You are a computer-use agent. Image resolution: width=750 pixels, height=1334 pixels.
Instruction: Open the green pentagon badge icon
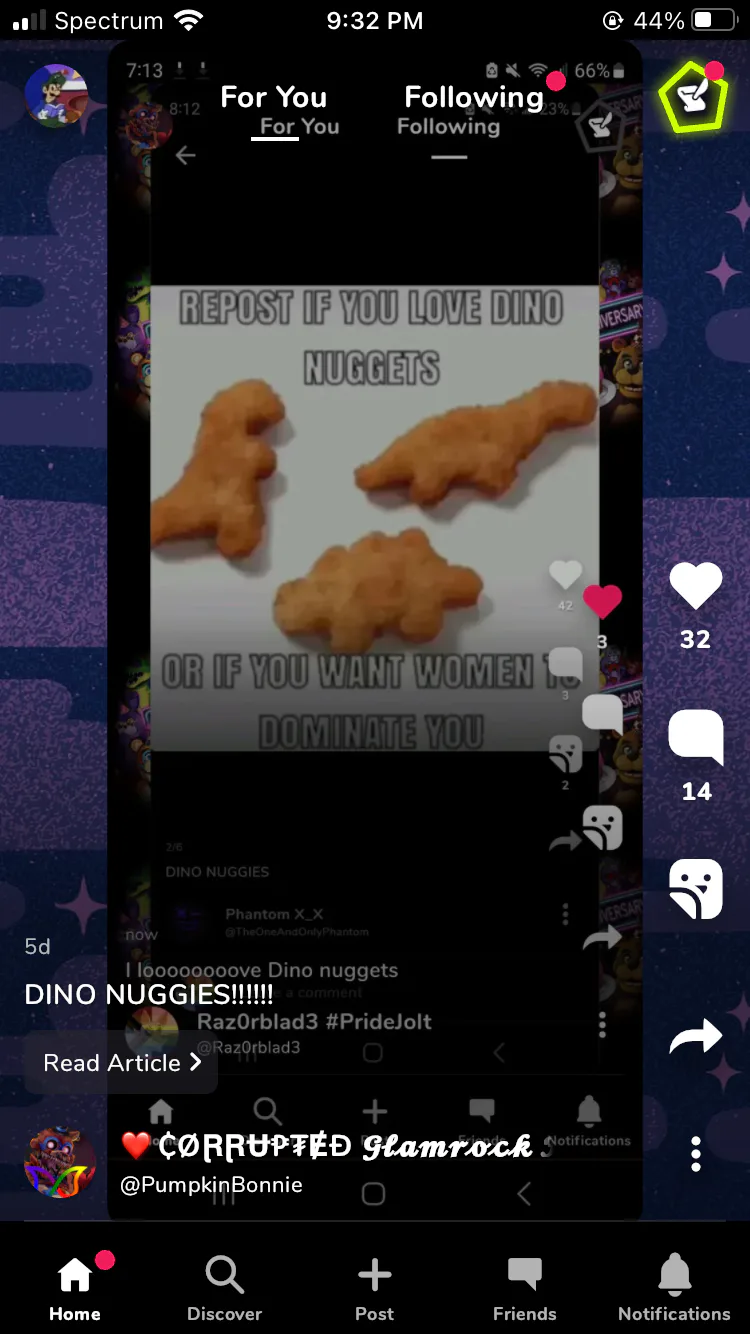point(694,97)
